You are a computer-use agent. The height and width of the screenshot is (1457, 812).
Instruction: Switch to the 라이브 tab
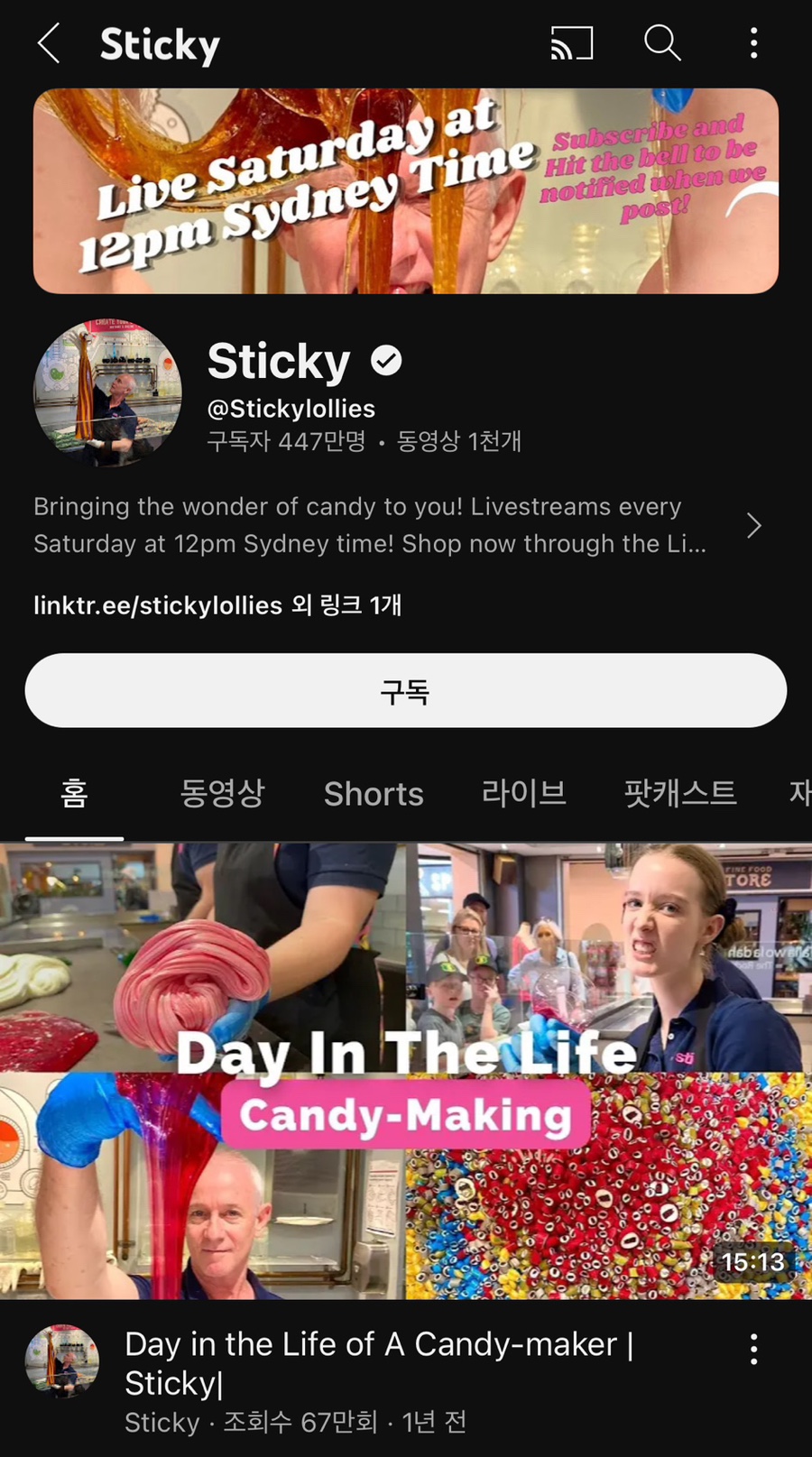pos(523,794)
